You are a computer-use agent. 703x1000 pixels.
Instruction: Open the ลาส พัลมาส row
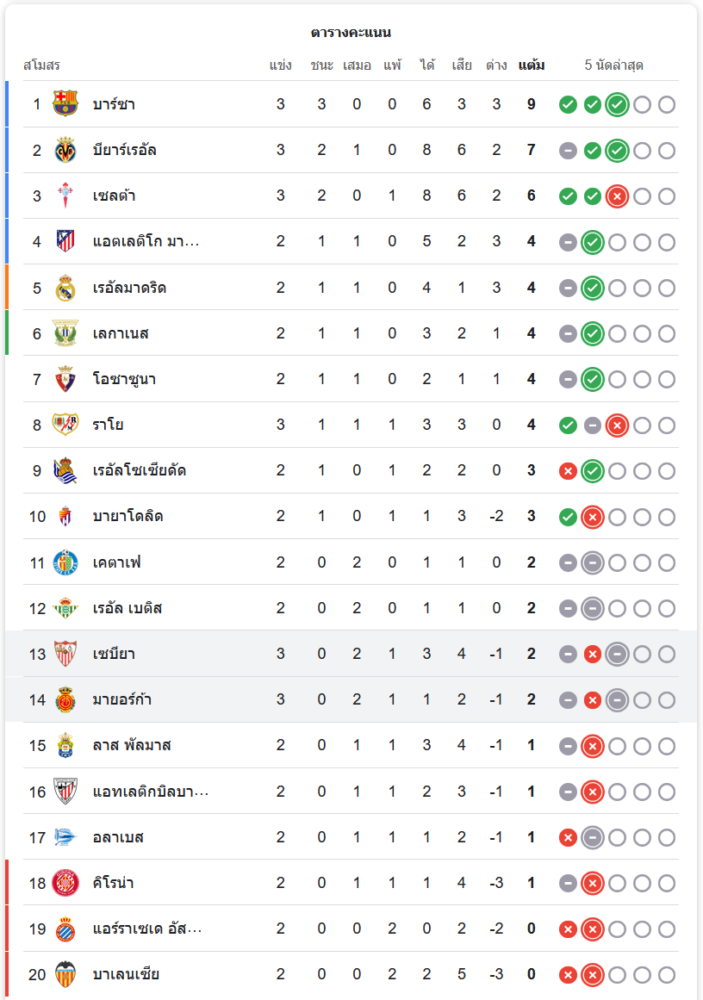point(131,746)
